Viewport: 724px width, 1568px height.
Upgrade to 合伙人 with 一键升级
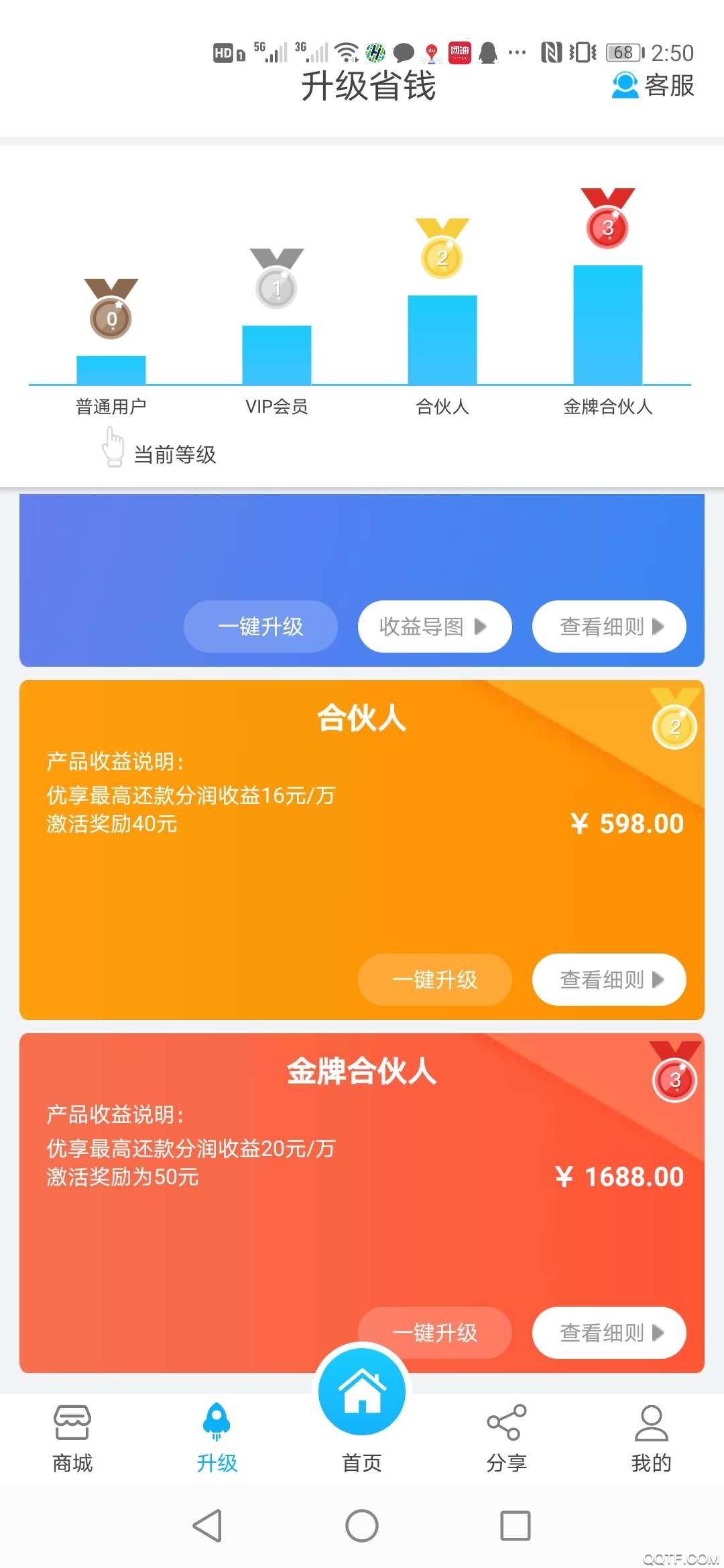[434, 980]
